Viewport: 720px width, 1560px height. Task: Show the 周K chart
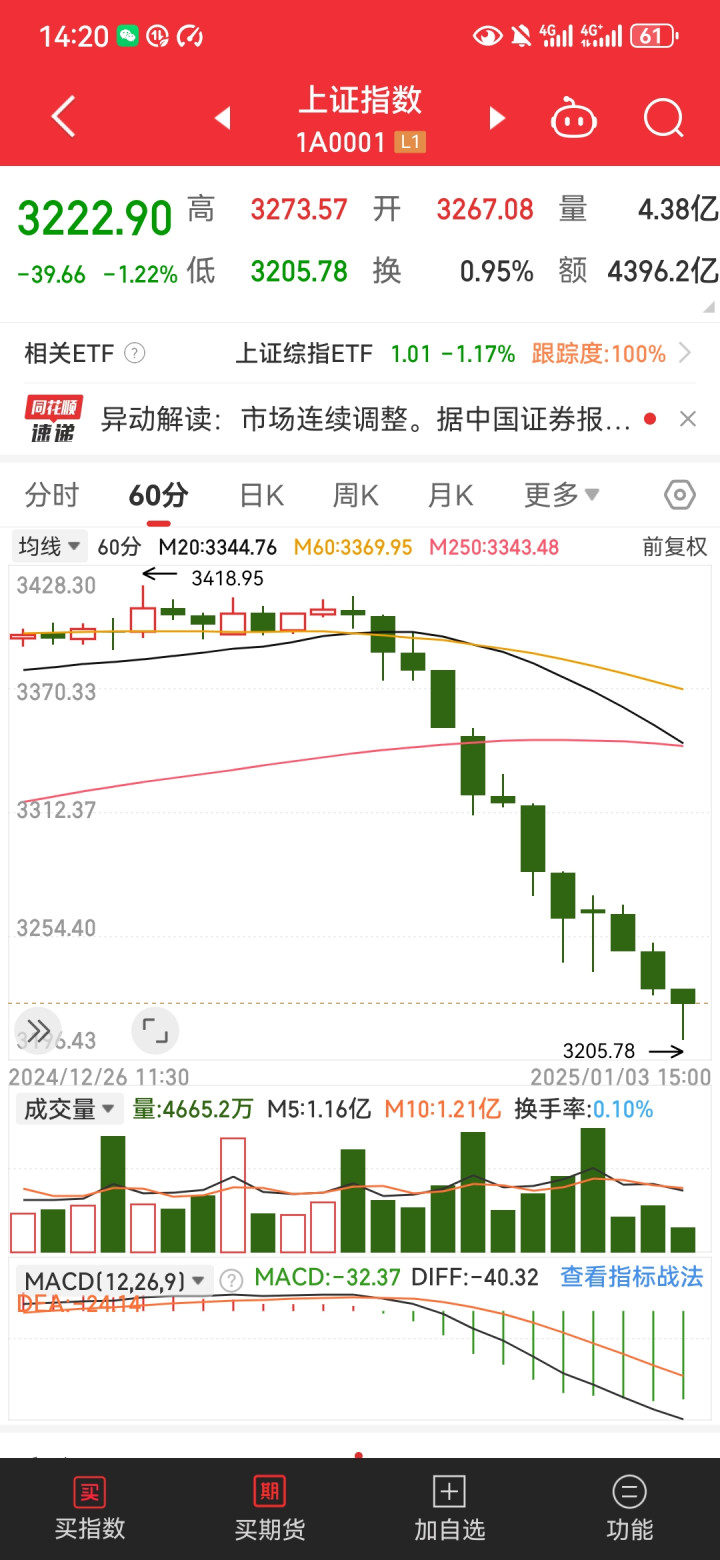click(356, 495)
